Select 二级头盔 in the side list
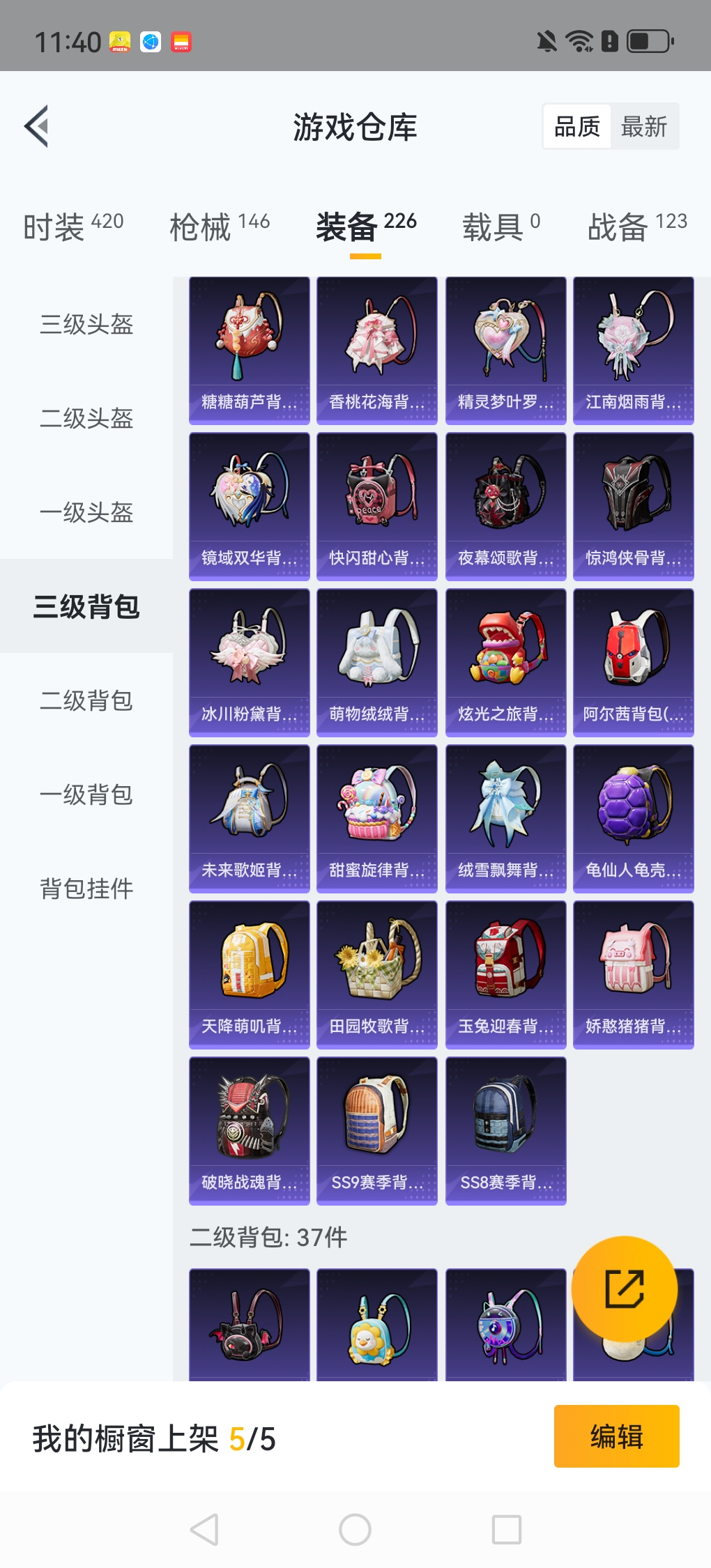The height and width of the screenshot is (1568, 711). coord(86,419)
